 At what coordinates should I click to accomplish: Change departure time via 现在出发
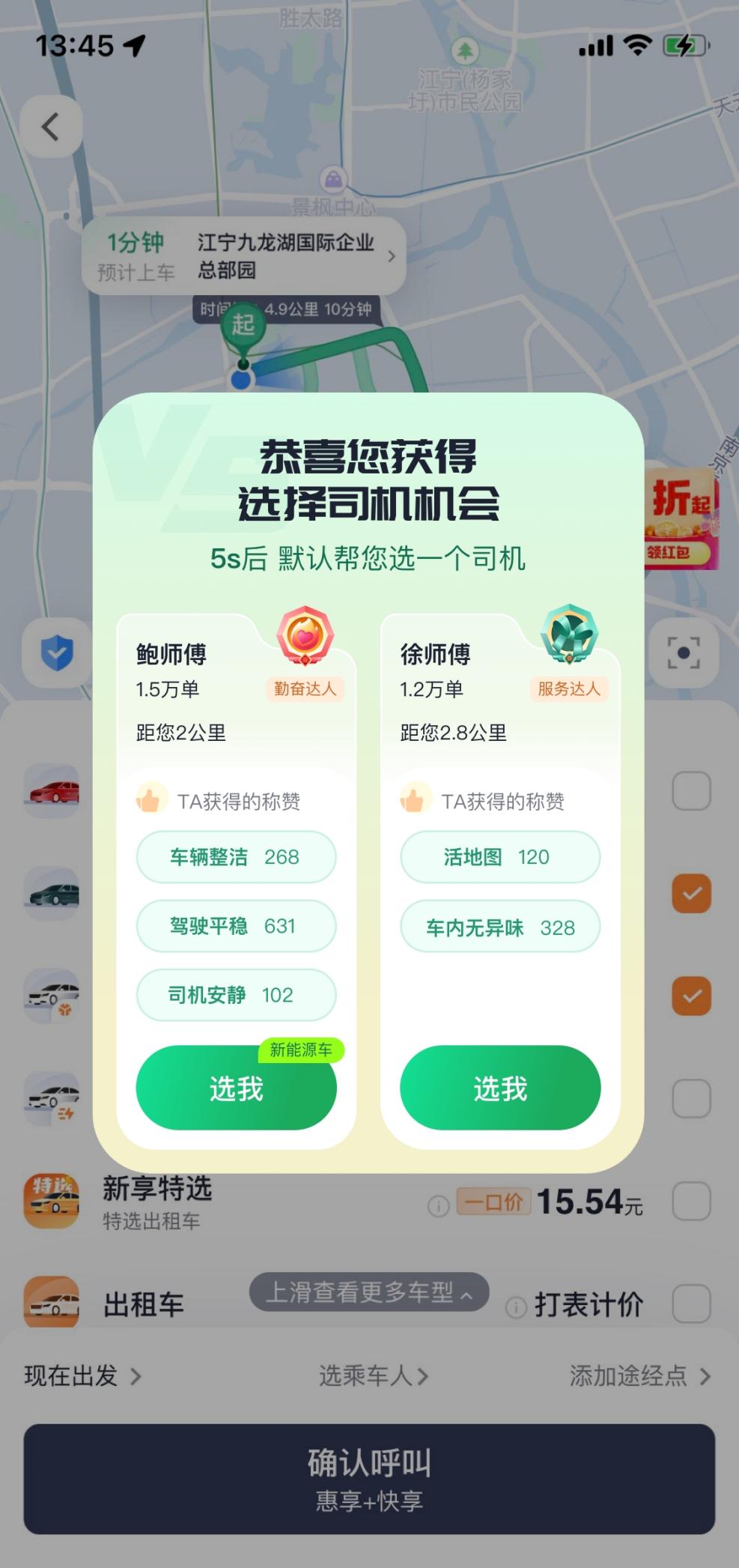click(82, 1375)
